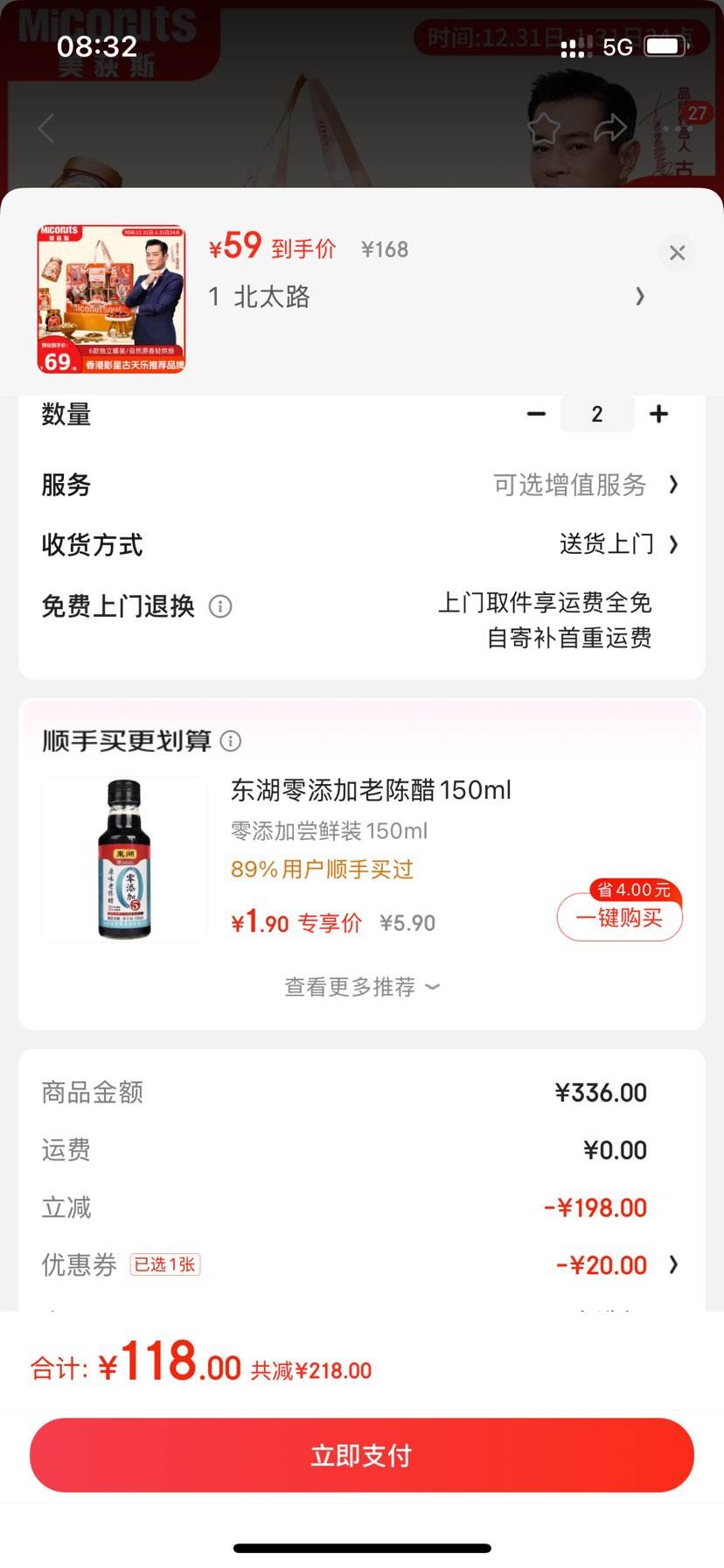
Task: Click the back arrow at top left
Action: click(45, 128)
